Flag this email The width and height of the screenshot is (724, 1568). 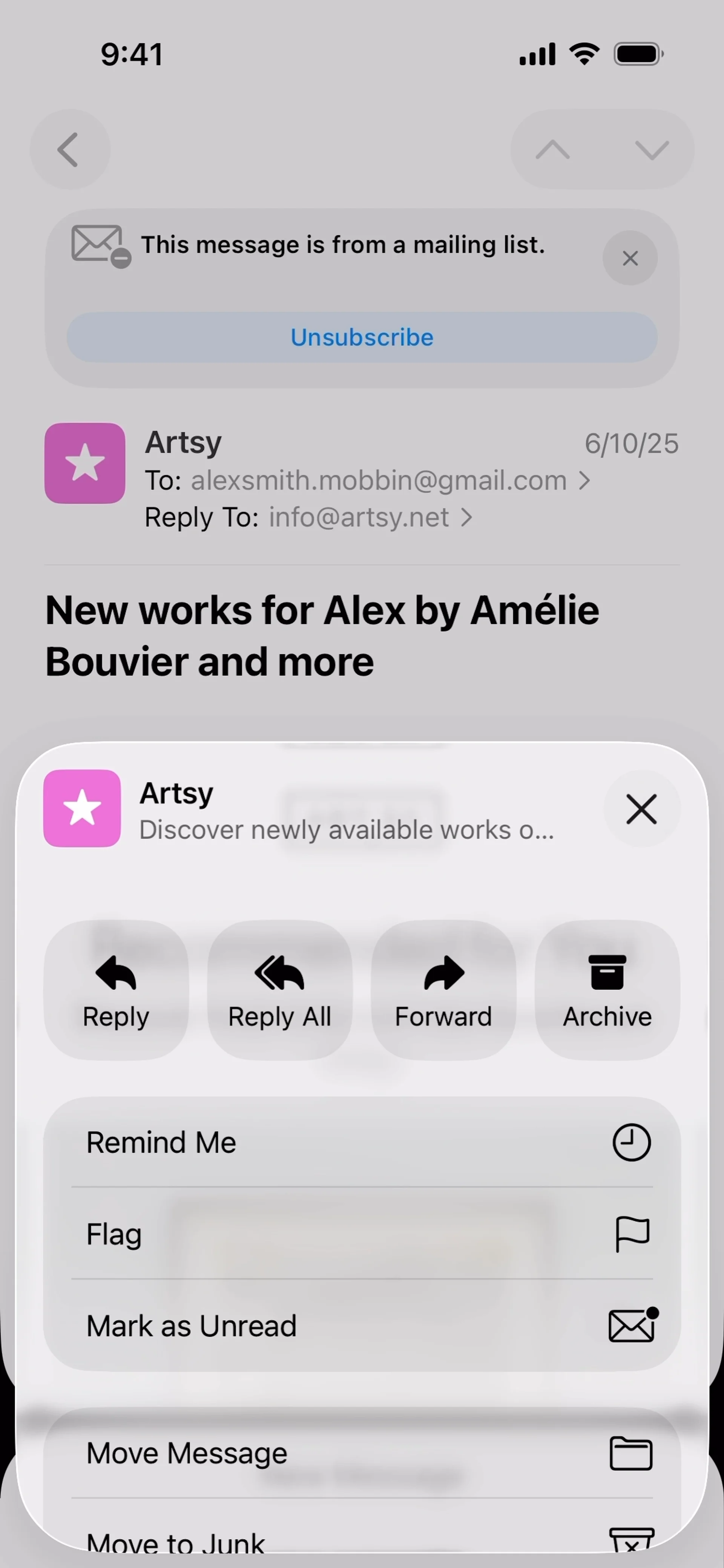[x=362, y=1234]
